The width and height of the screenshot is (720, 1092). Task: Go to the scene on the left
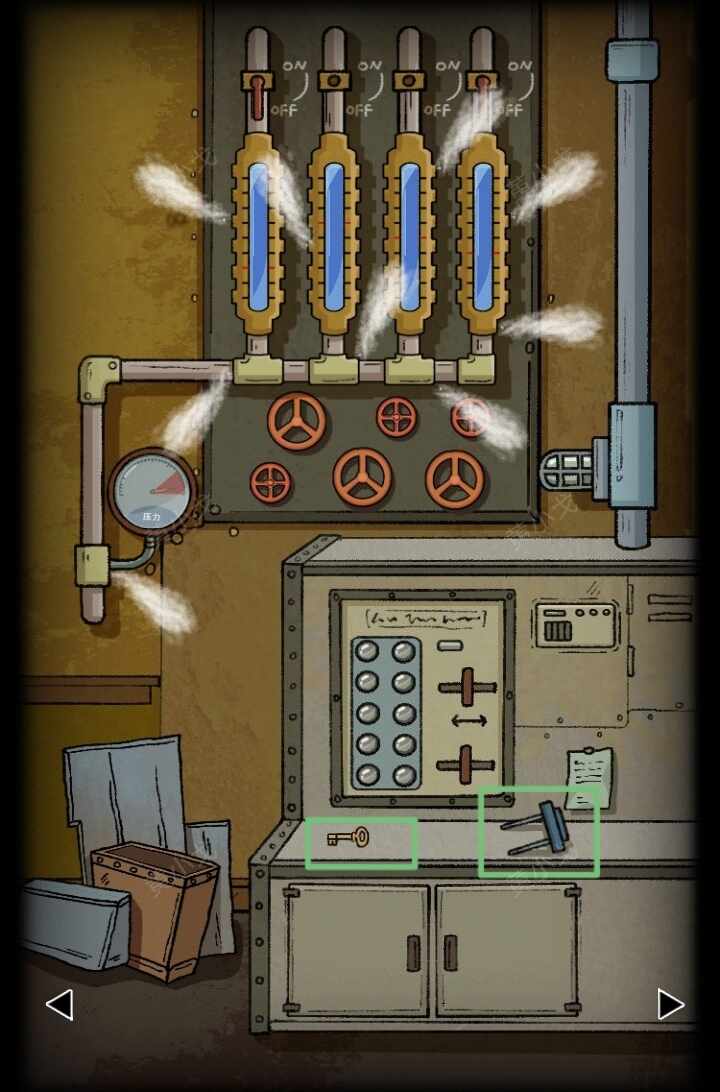60,1004
